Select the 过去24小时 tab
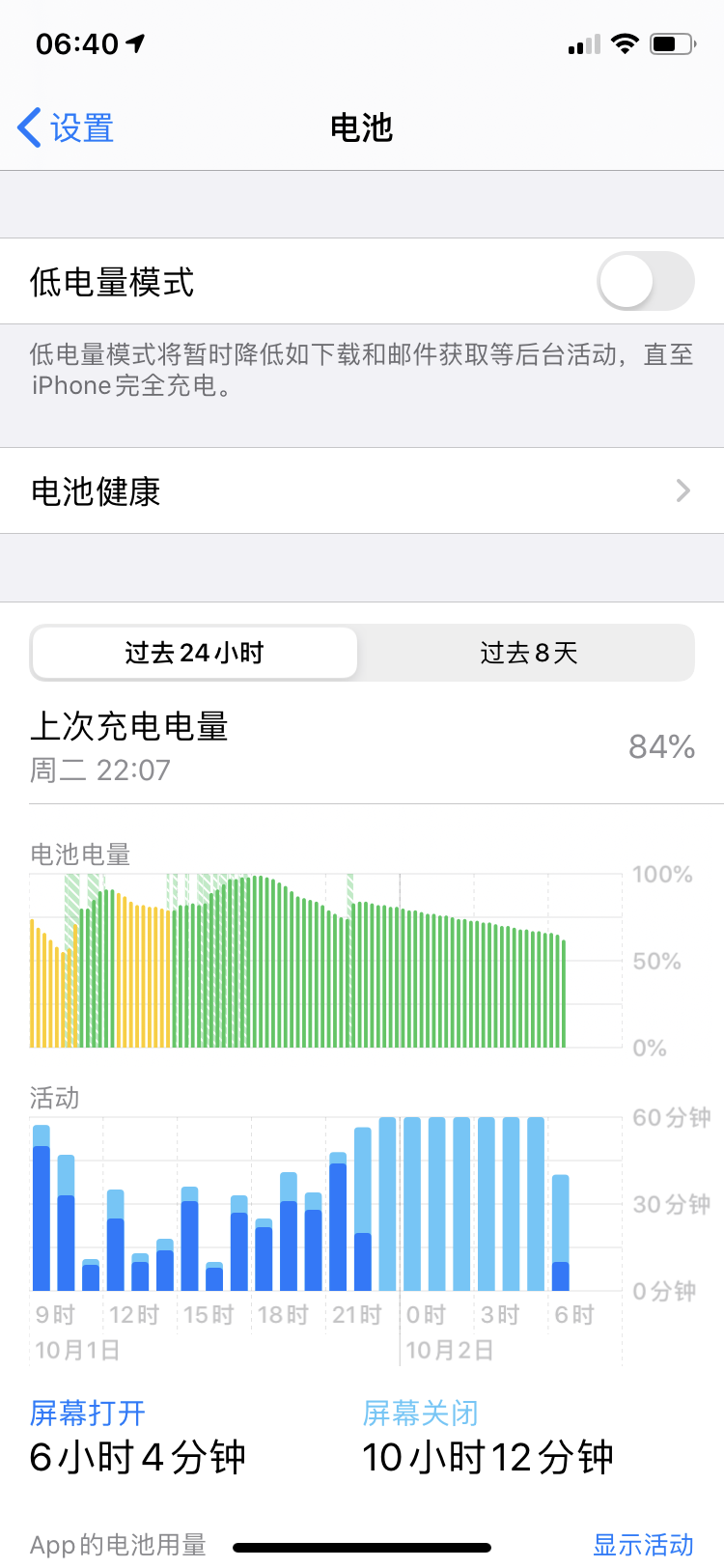 coord(193,653)
